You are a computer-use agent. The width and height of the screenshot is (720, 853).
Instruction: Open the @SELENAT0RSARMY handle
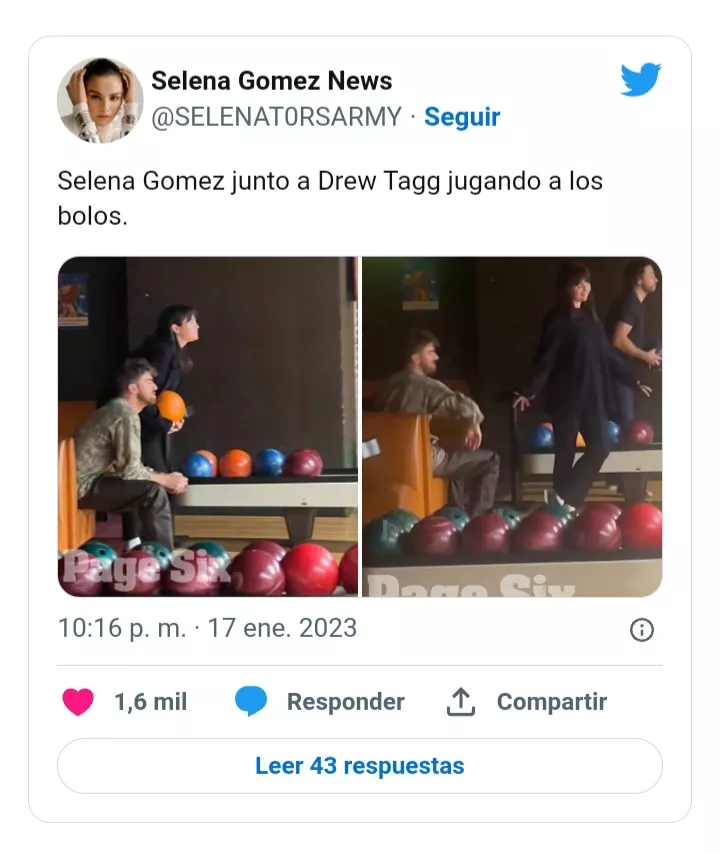(x=276, y=117)
